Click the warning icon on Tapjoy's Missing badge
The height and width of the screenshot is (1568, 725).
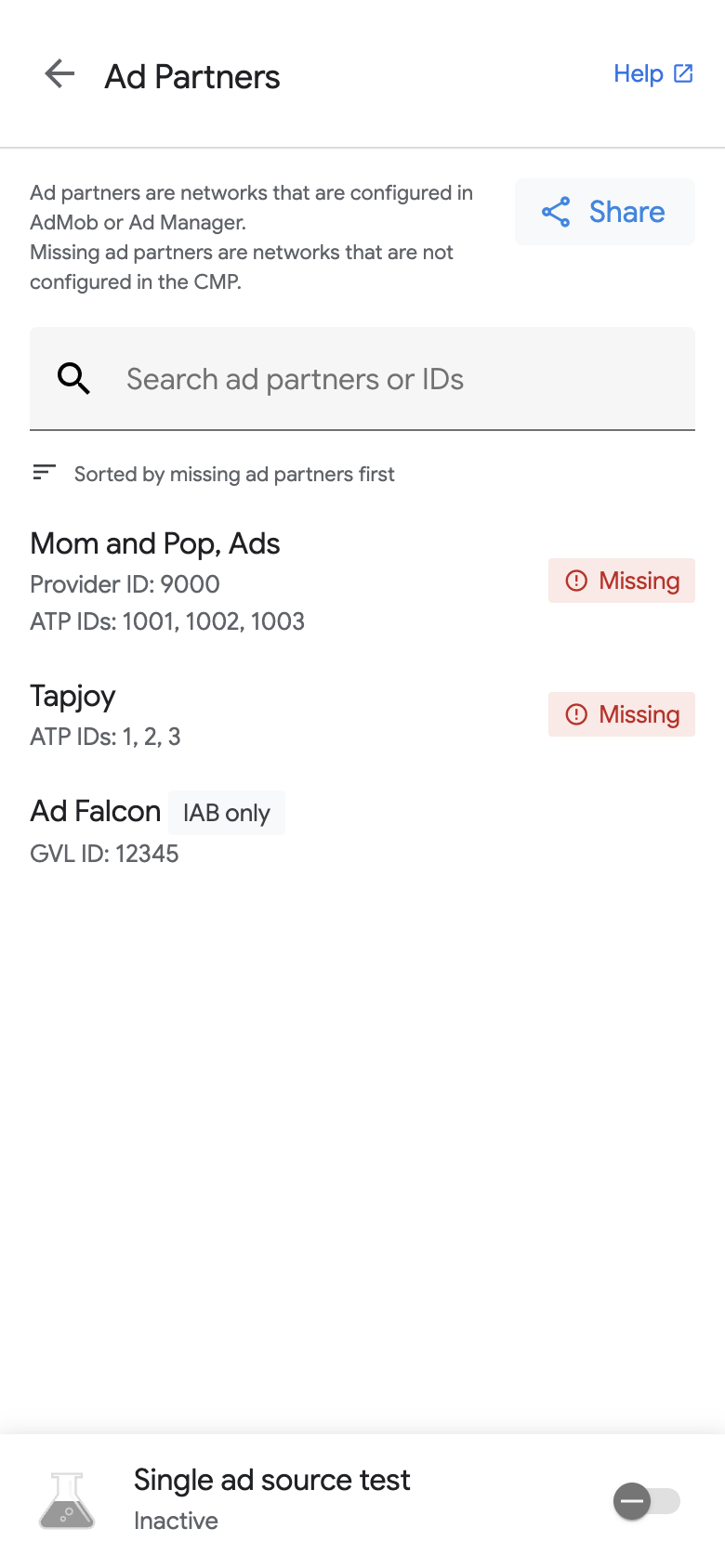point(575,714)
